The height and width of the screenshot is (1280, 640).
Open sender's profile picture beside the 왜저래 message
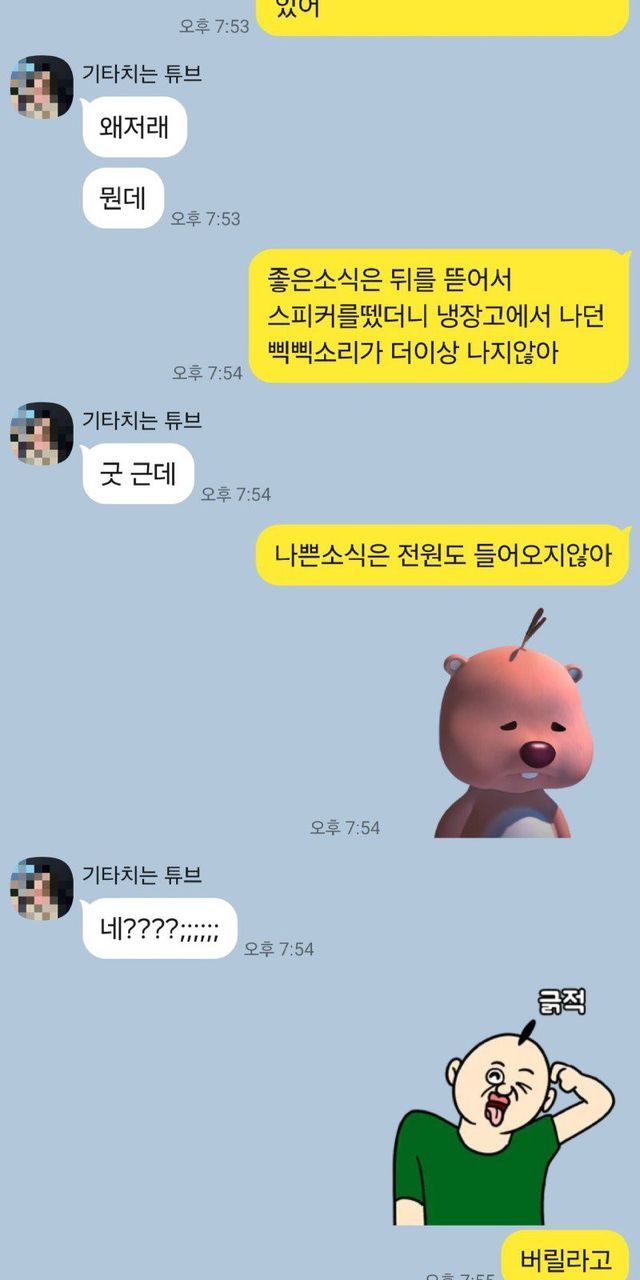click(42, 87)
